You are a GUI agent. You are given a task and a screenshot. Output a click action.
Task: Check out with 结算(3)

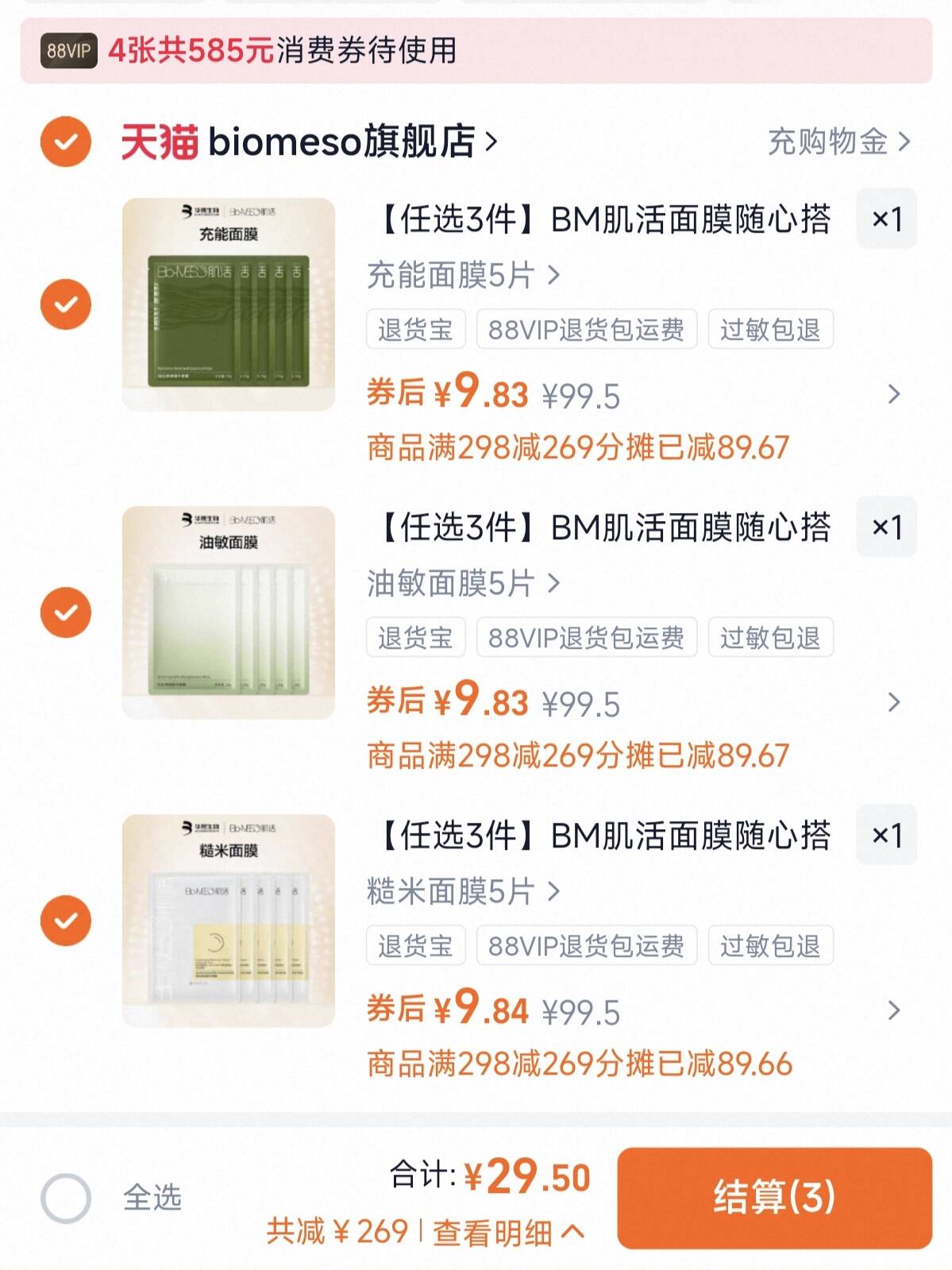(774, 1198)
